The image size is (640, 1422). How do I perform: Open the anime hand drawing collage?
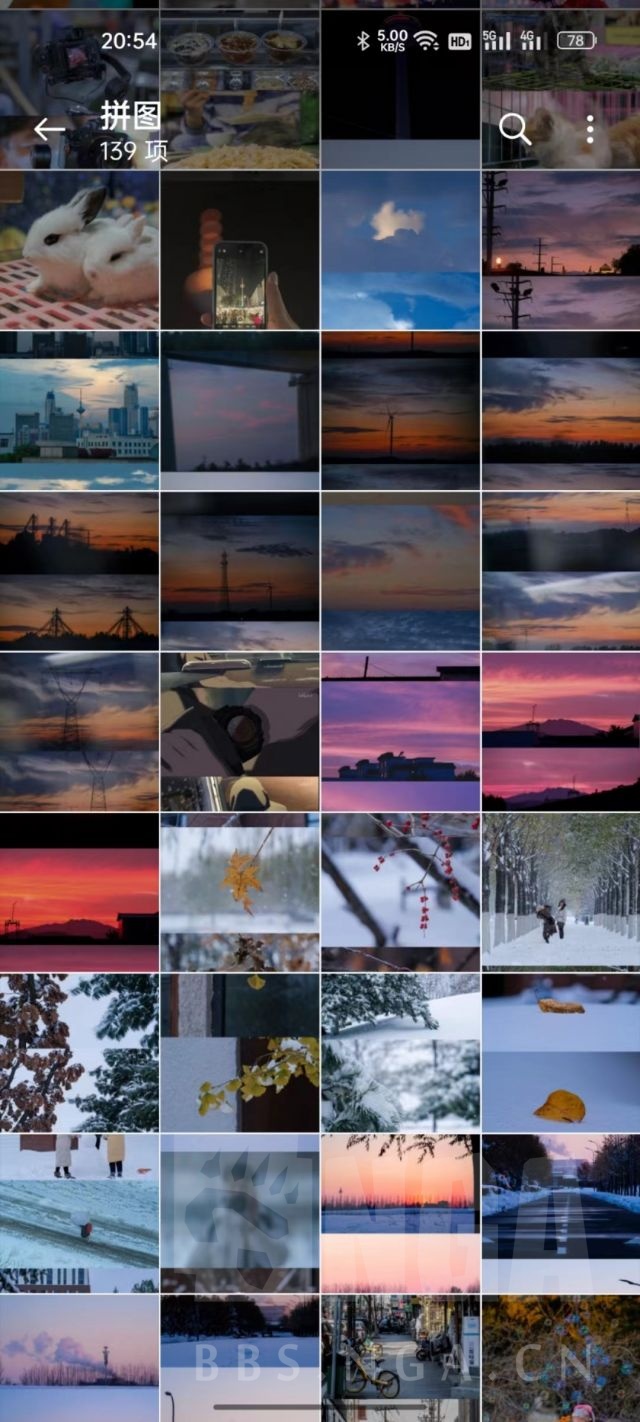point(240,732)
